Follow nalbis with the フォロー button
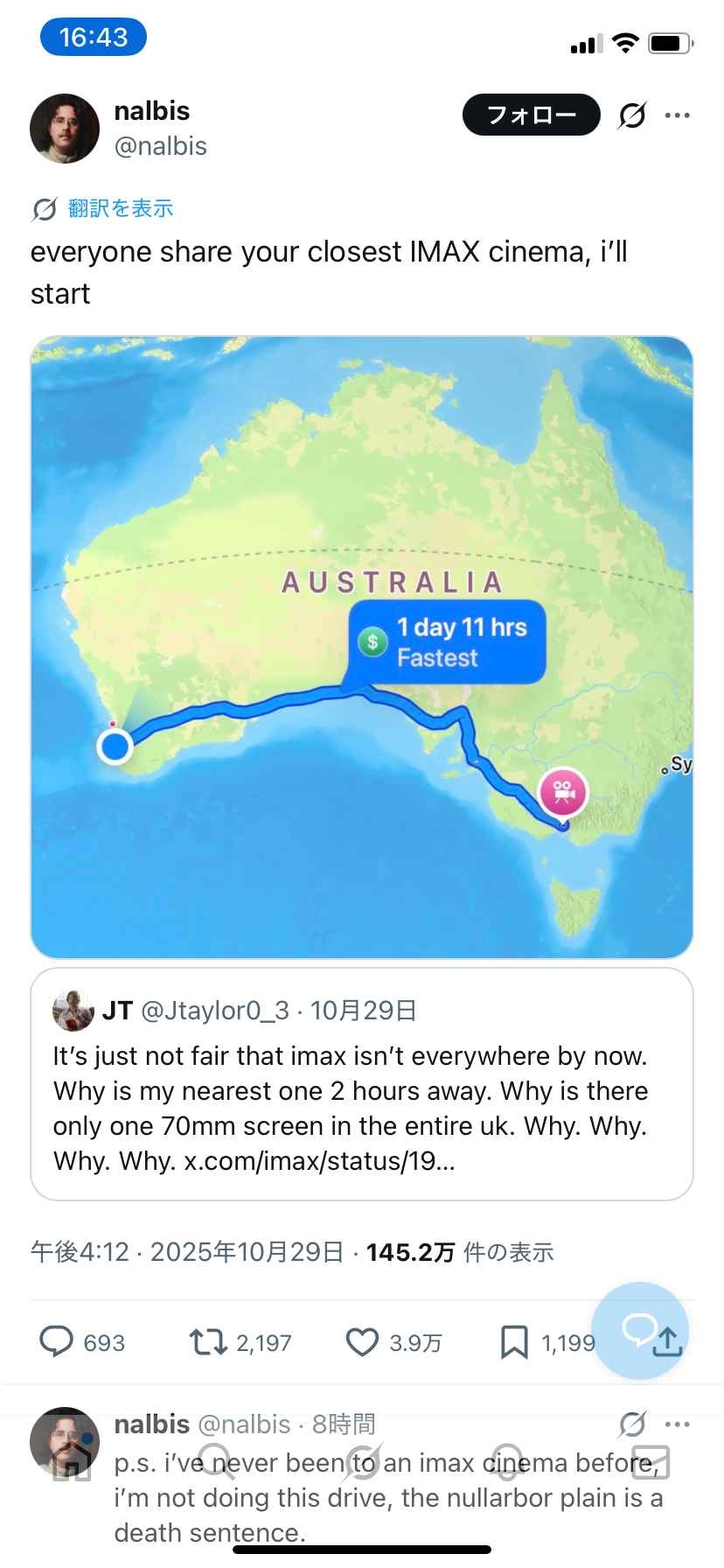The width and height of the screenshot is (724, 1568). coord(531,115)
